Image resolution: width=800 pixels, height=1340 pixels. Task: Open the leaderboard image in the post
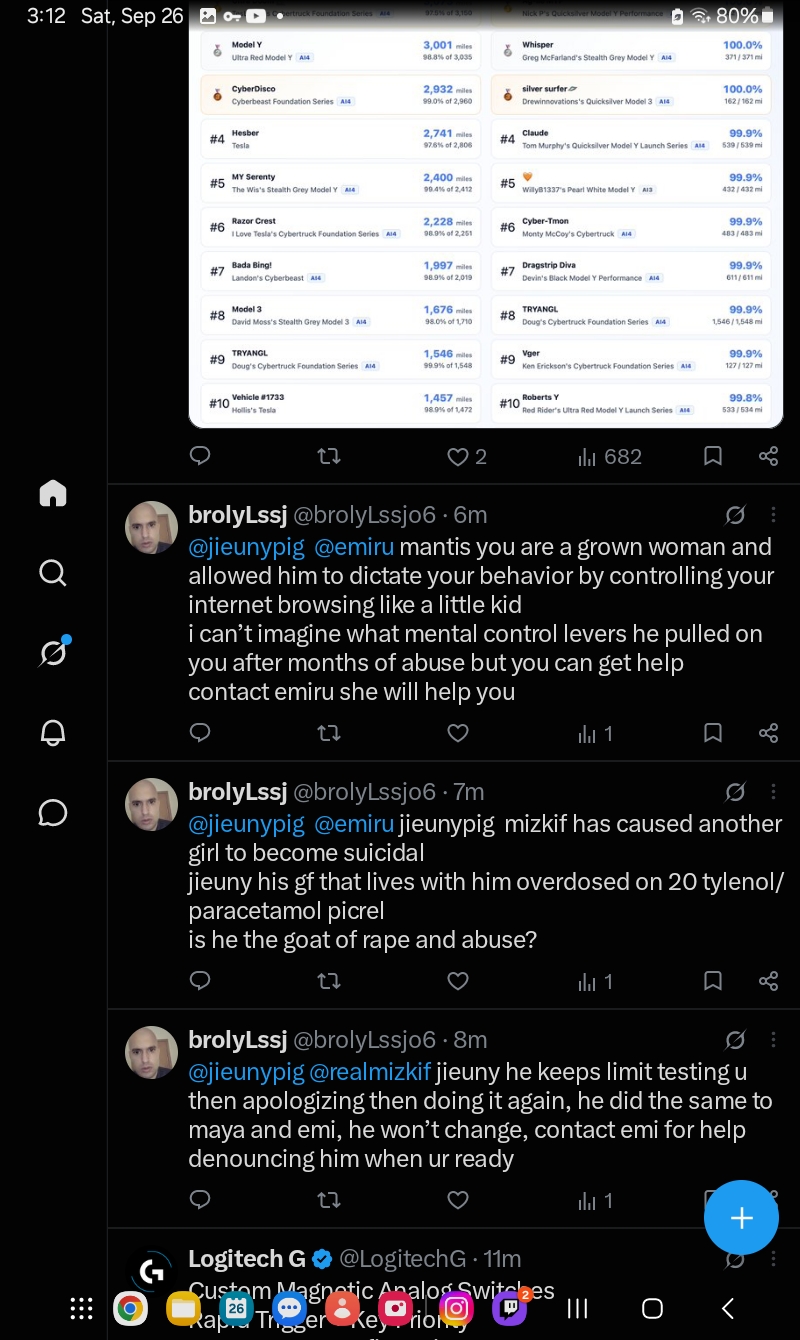[x=486, y=213]
